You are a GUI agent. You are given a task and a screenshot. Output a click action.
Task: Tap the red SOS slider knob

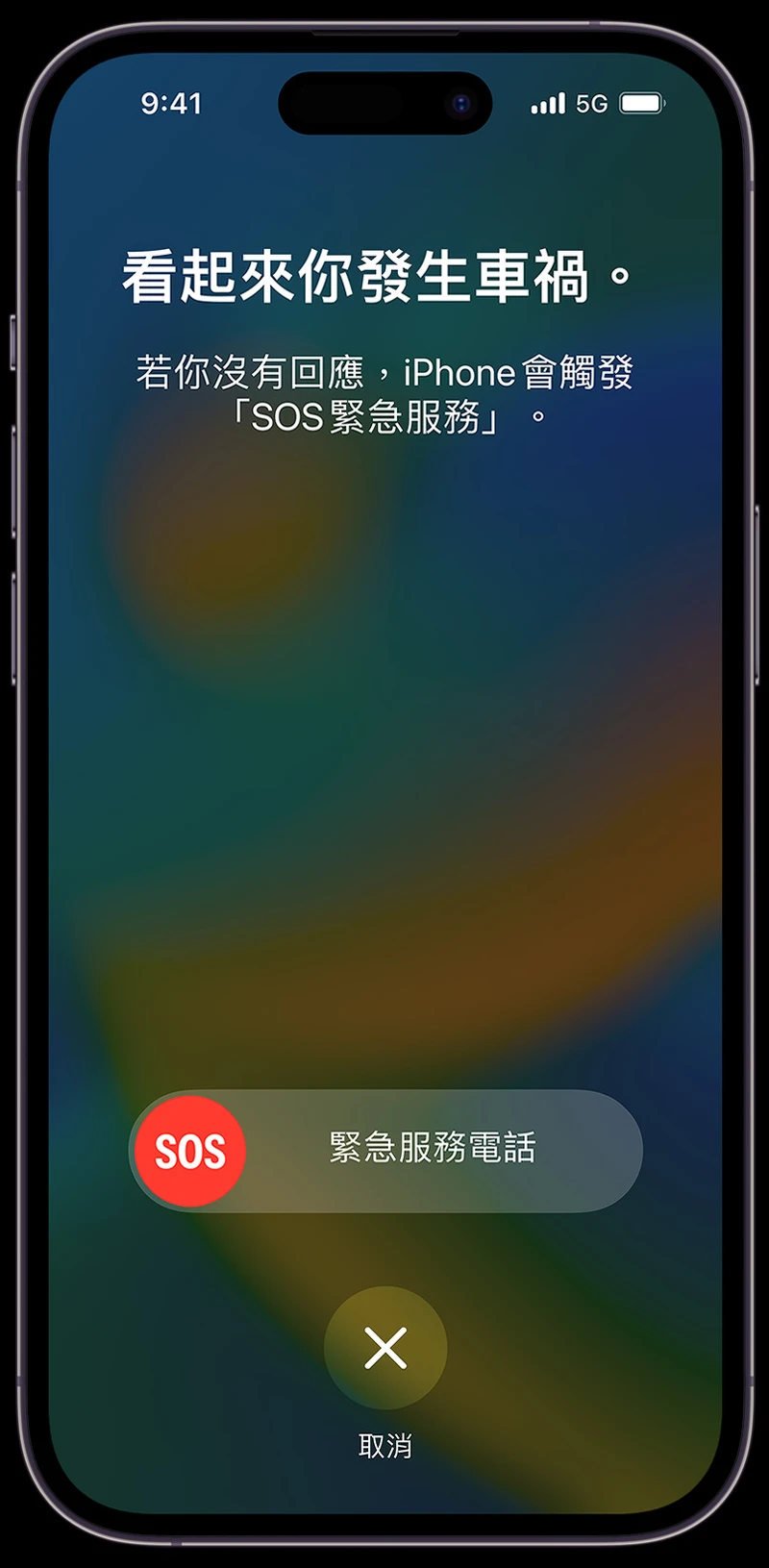[190, 1151]
